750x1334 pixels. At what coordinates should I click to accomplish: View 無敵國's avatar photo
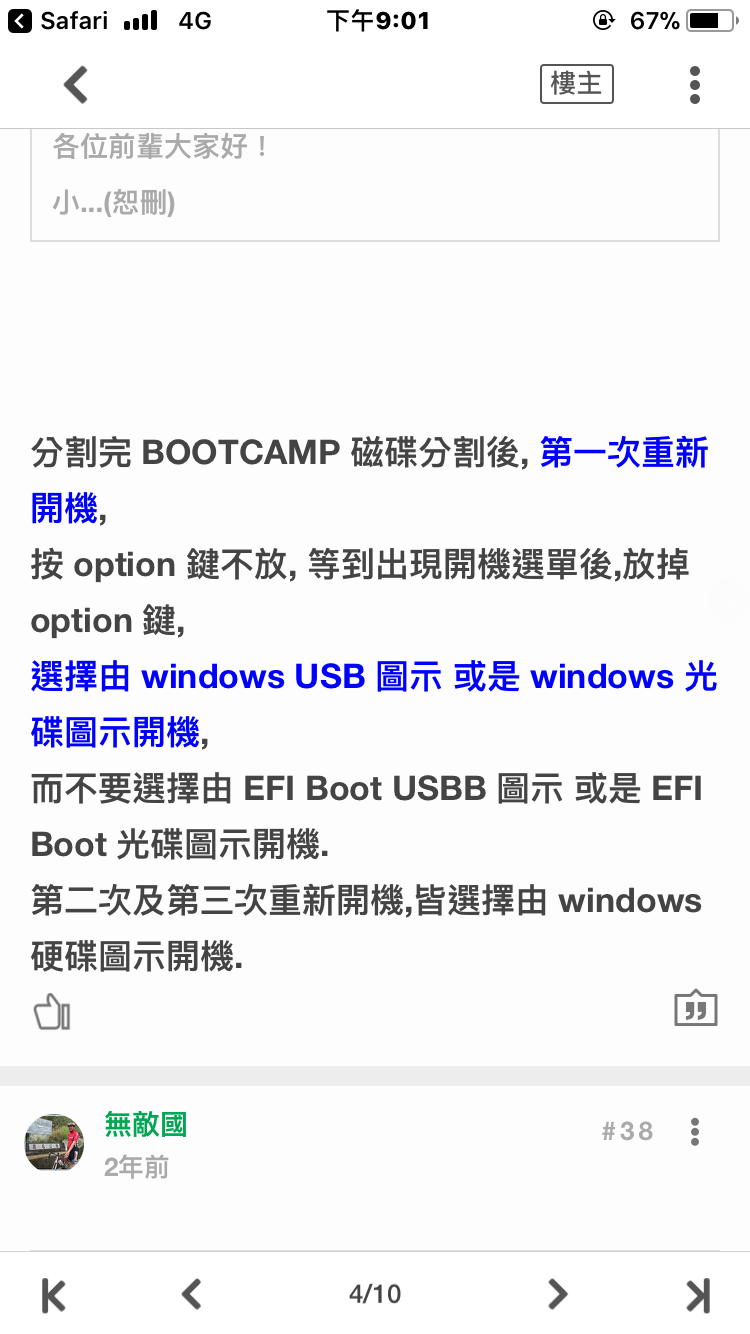(x=54, y=1143)
